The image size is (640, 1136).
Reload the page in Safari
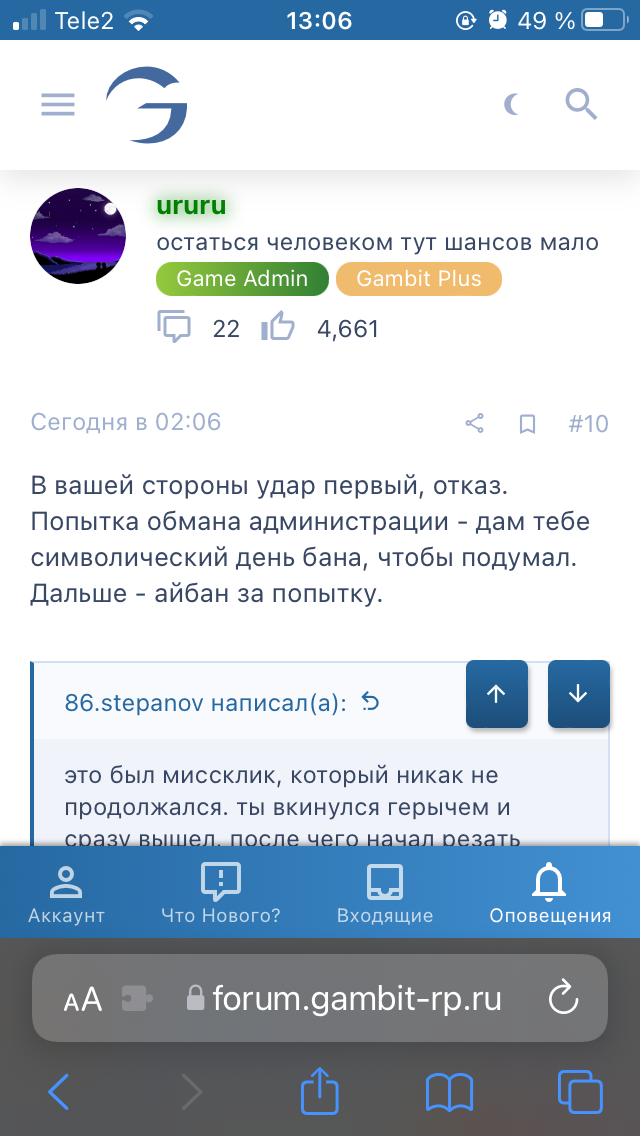pos(565,997)
